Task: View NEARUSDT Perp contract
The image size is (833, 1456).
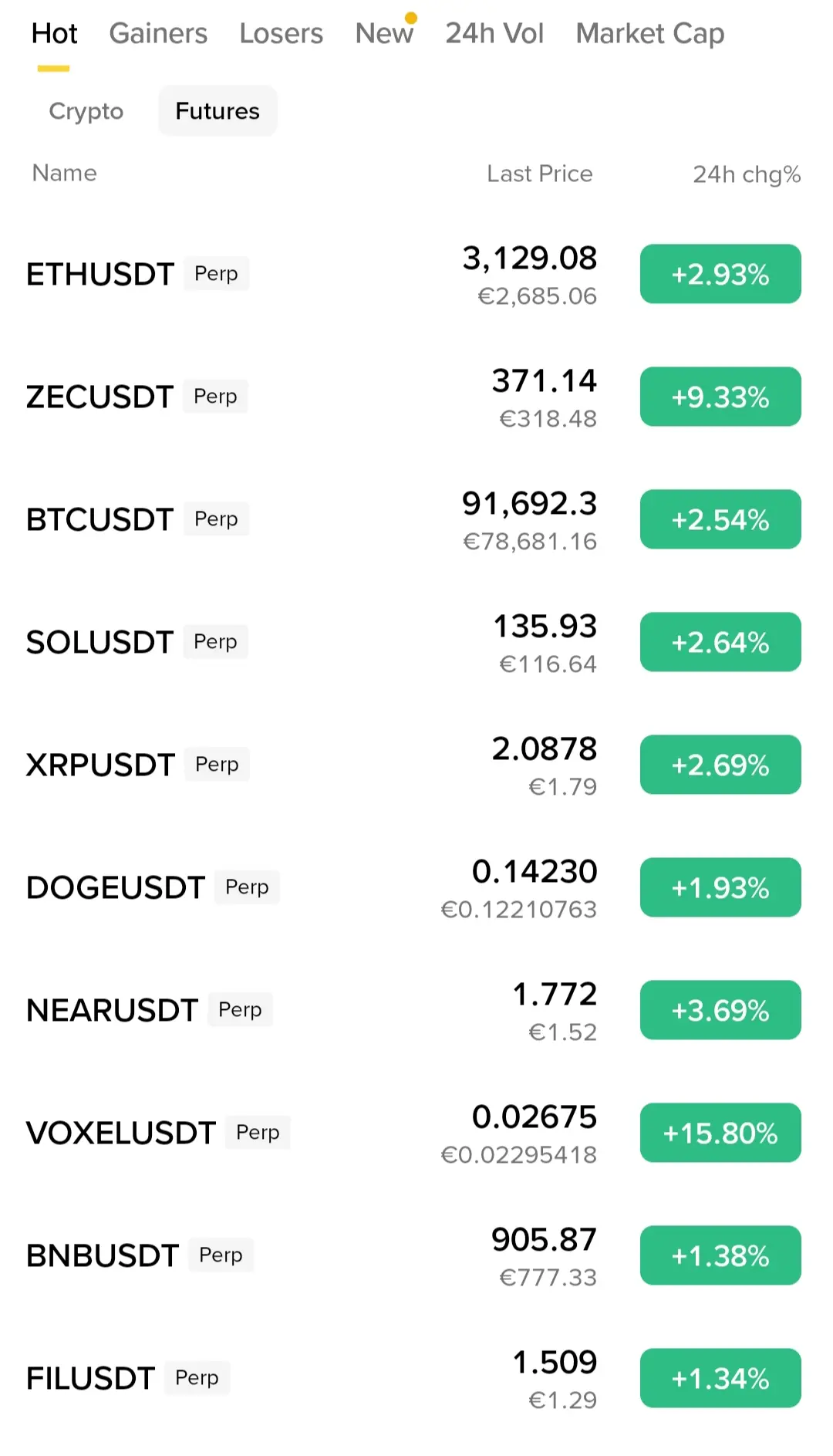Action: [416, 1011]
